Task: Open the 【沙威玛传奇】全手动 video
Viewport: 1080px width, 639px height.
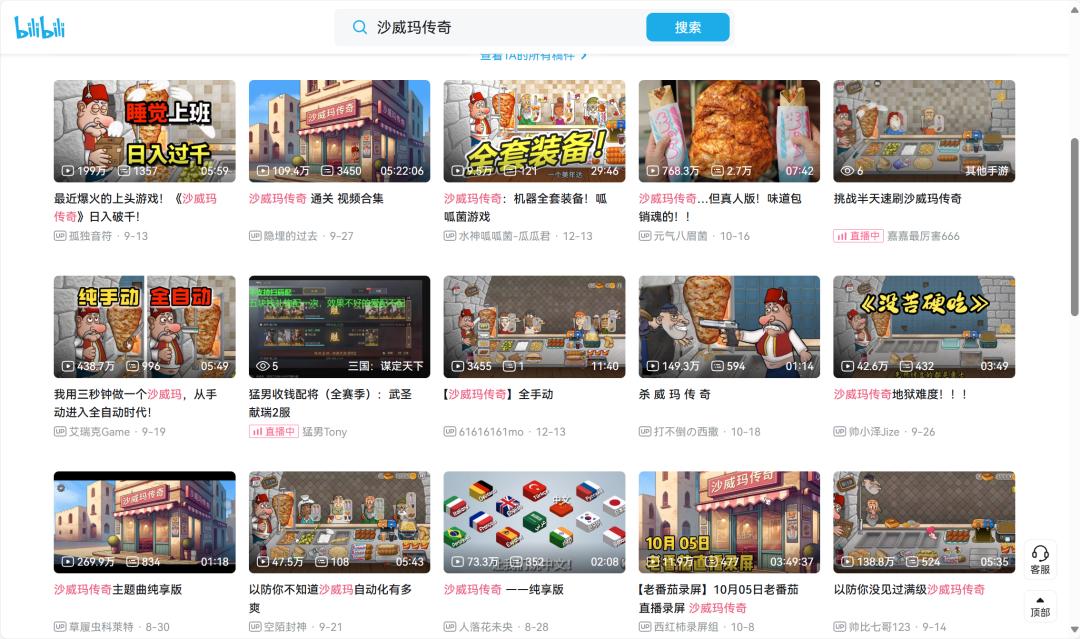Action: [534, 327]
